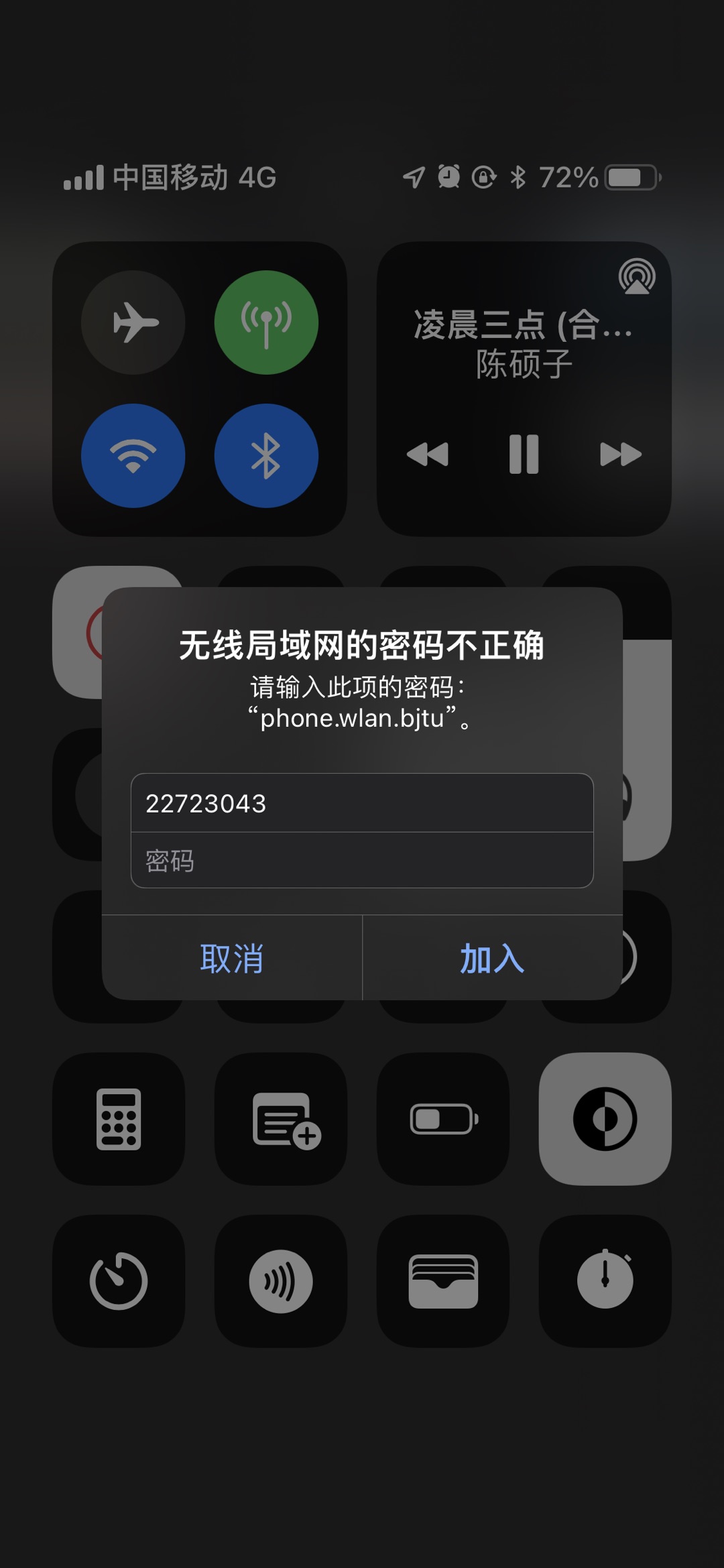Open Wallet
Screen dimensions: 724x1568
point(443,1281)
